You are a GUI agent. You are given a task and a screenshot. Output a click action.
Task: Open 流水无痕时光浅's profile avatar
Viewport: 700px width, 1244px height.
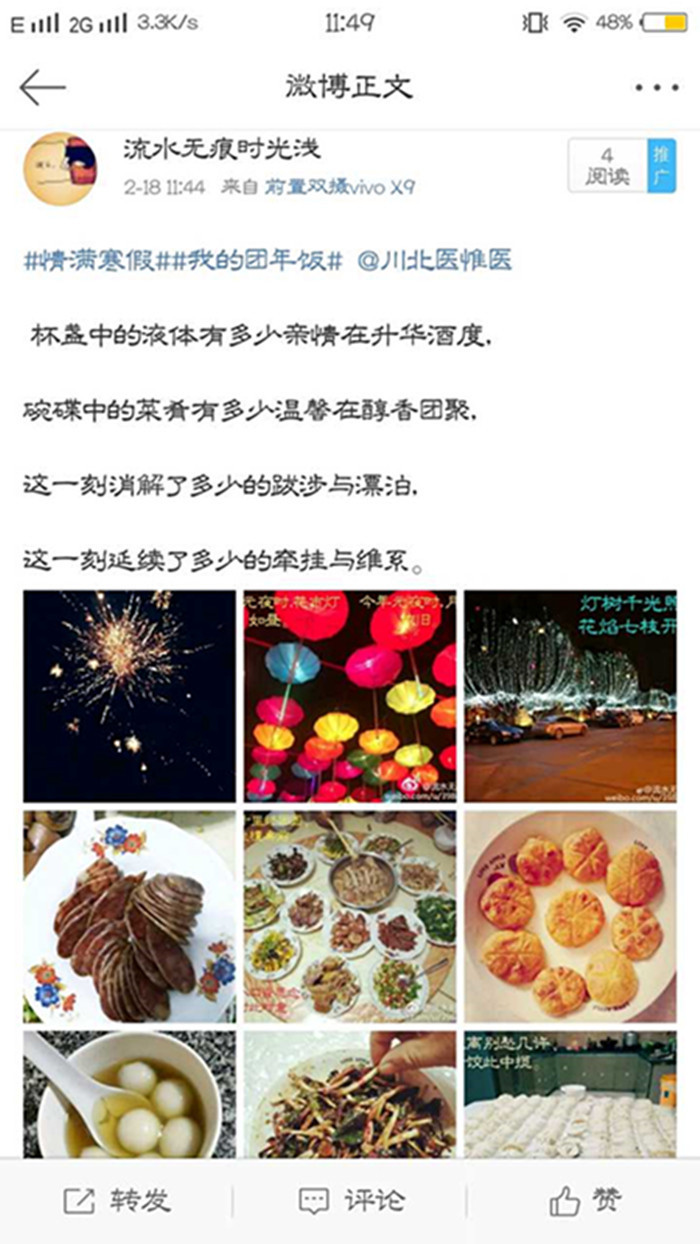(x=60, y=168)
